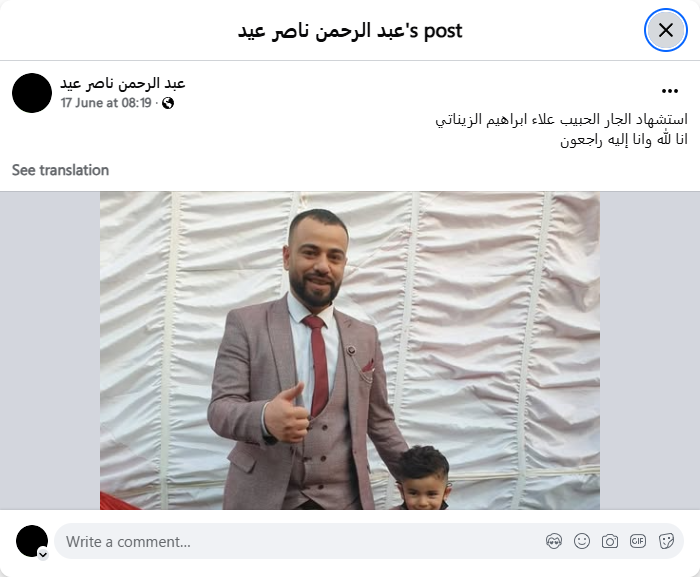
Task: Switch commenting identity via avatar arrow
Action: tap(43, 553)
